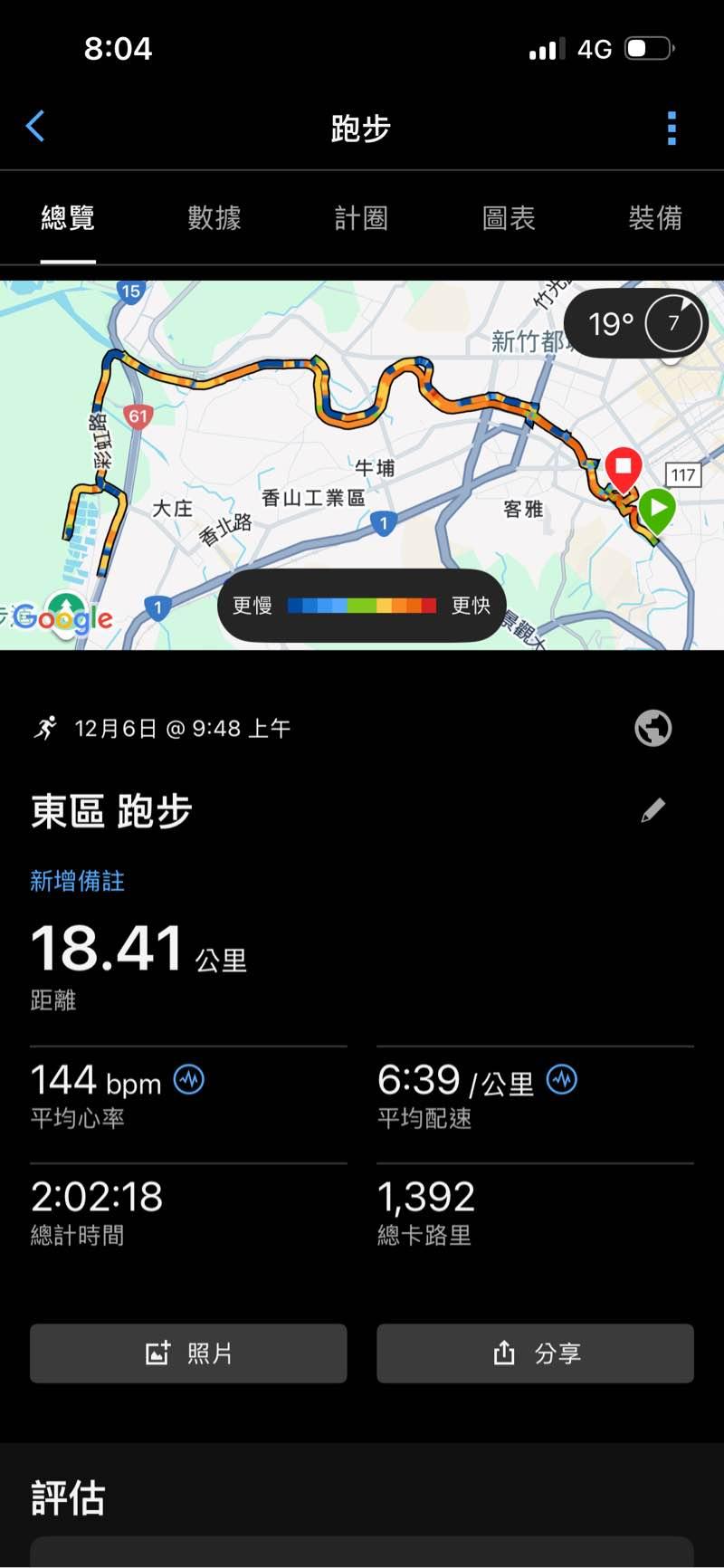Switch to the 數據 tab

pos(214,218)
